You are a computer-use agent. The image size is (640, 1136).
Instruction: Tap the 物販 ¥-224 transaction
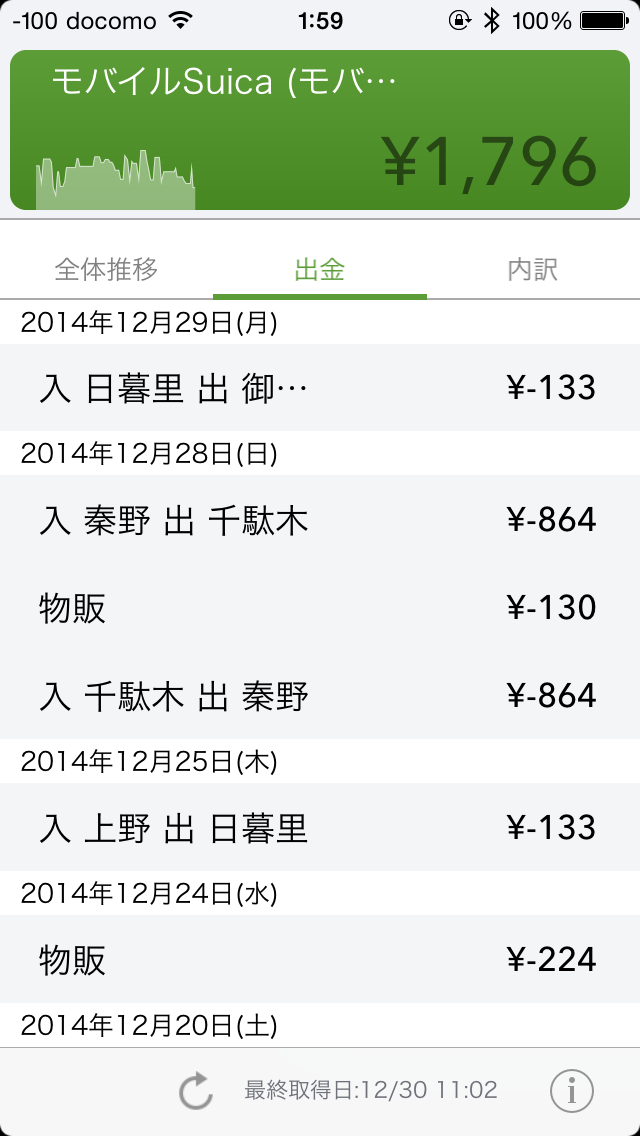coord(320,960)
